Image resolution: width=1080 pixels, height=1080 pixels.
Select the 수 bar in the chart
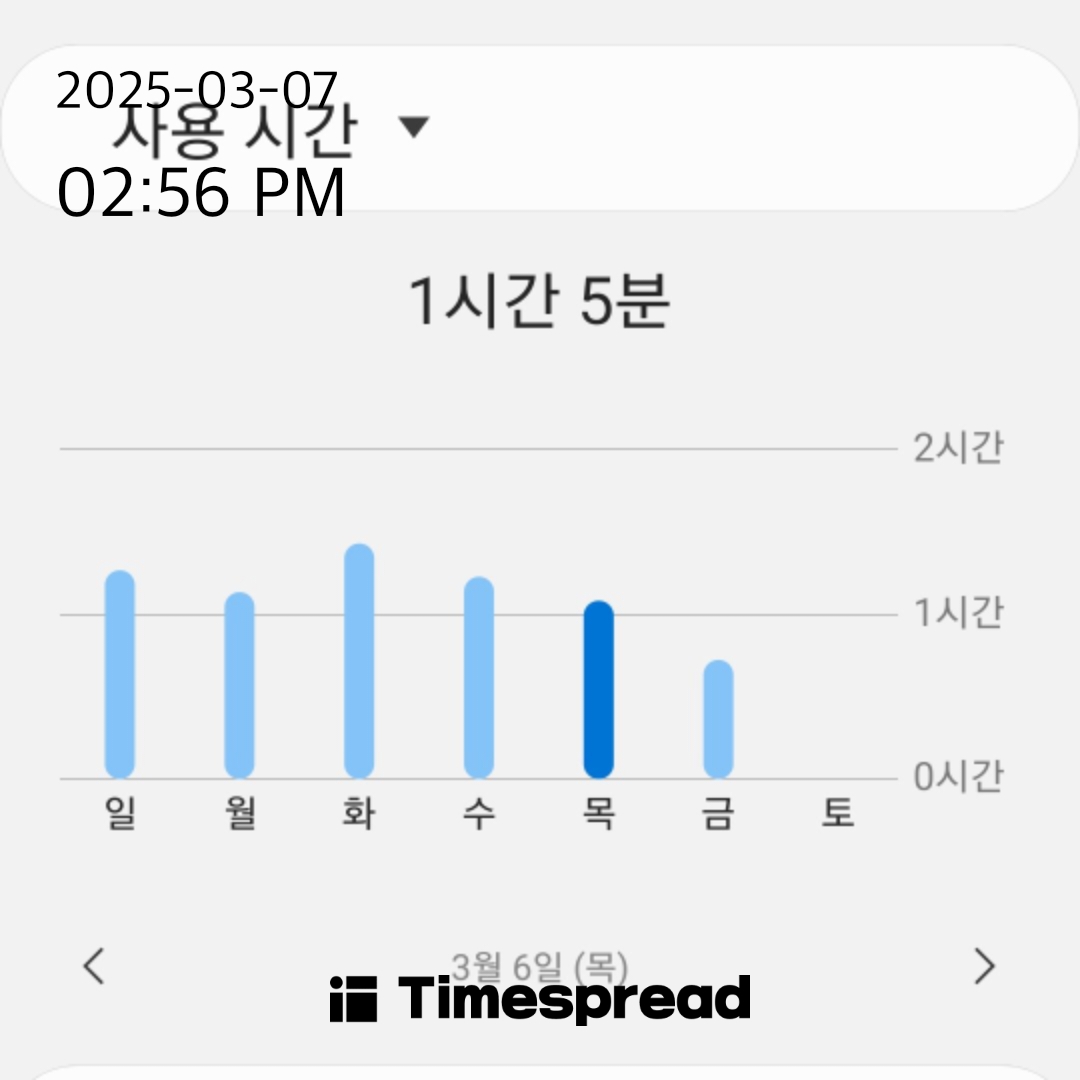coord(479,677)
